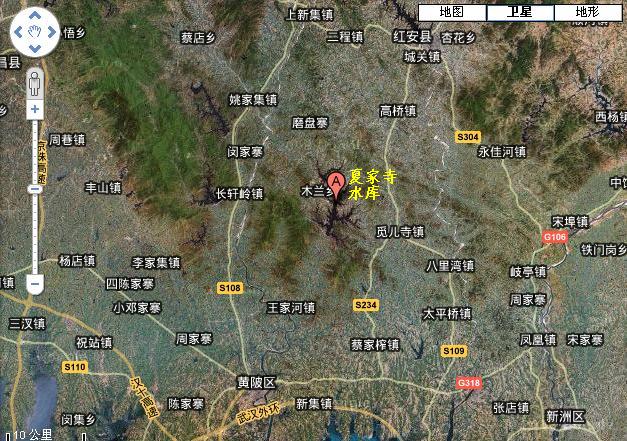Viewport: 627px width, 441px height.
Task: Select the 卫星 satellite view
Action: point(519,12)
